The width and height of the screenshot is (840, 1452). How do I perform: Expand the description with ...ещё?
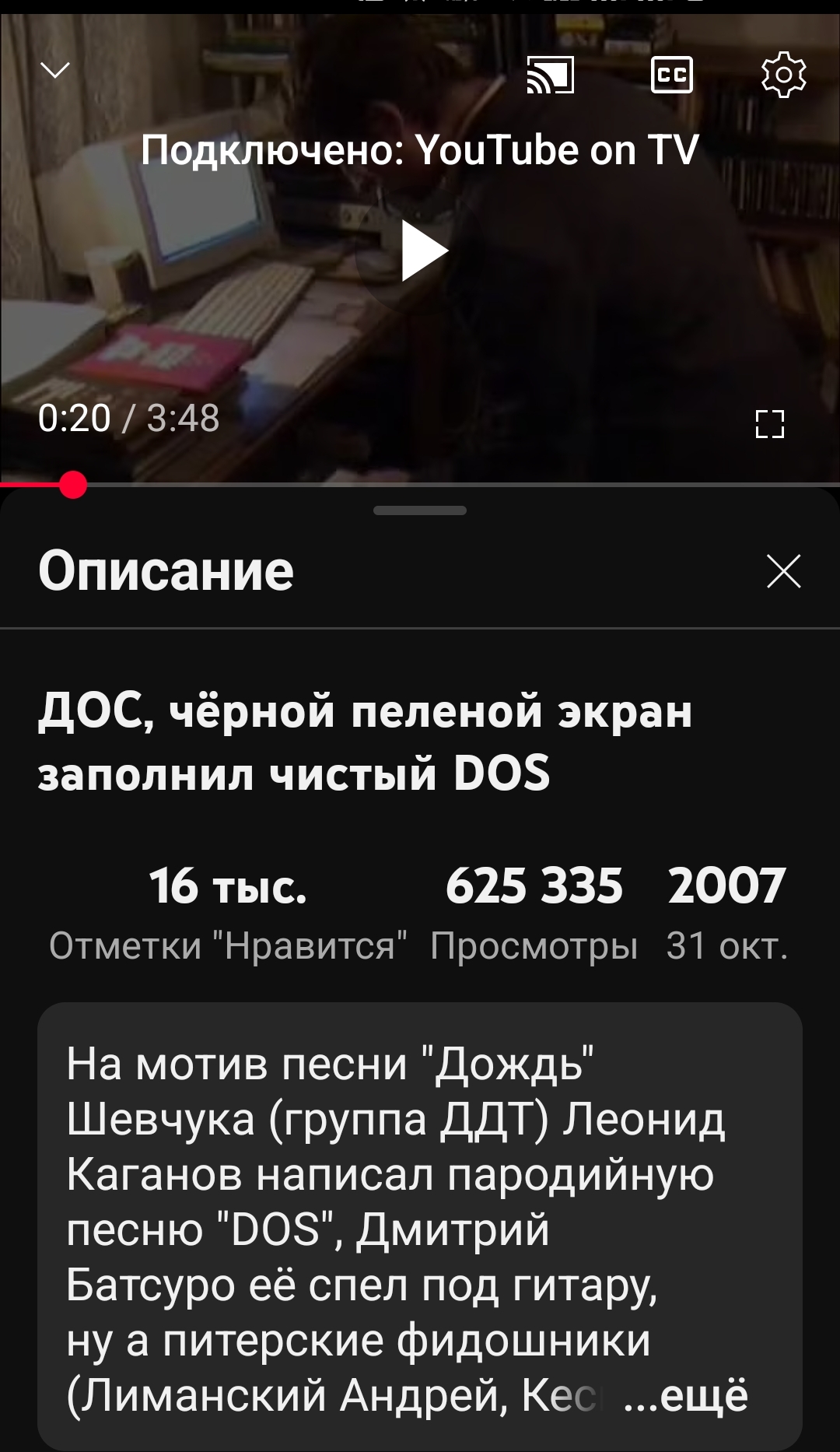(x=686, y=1394)
